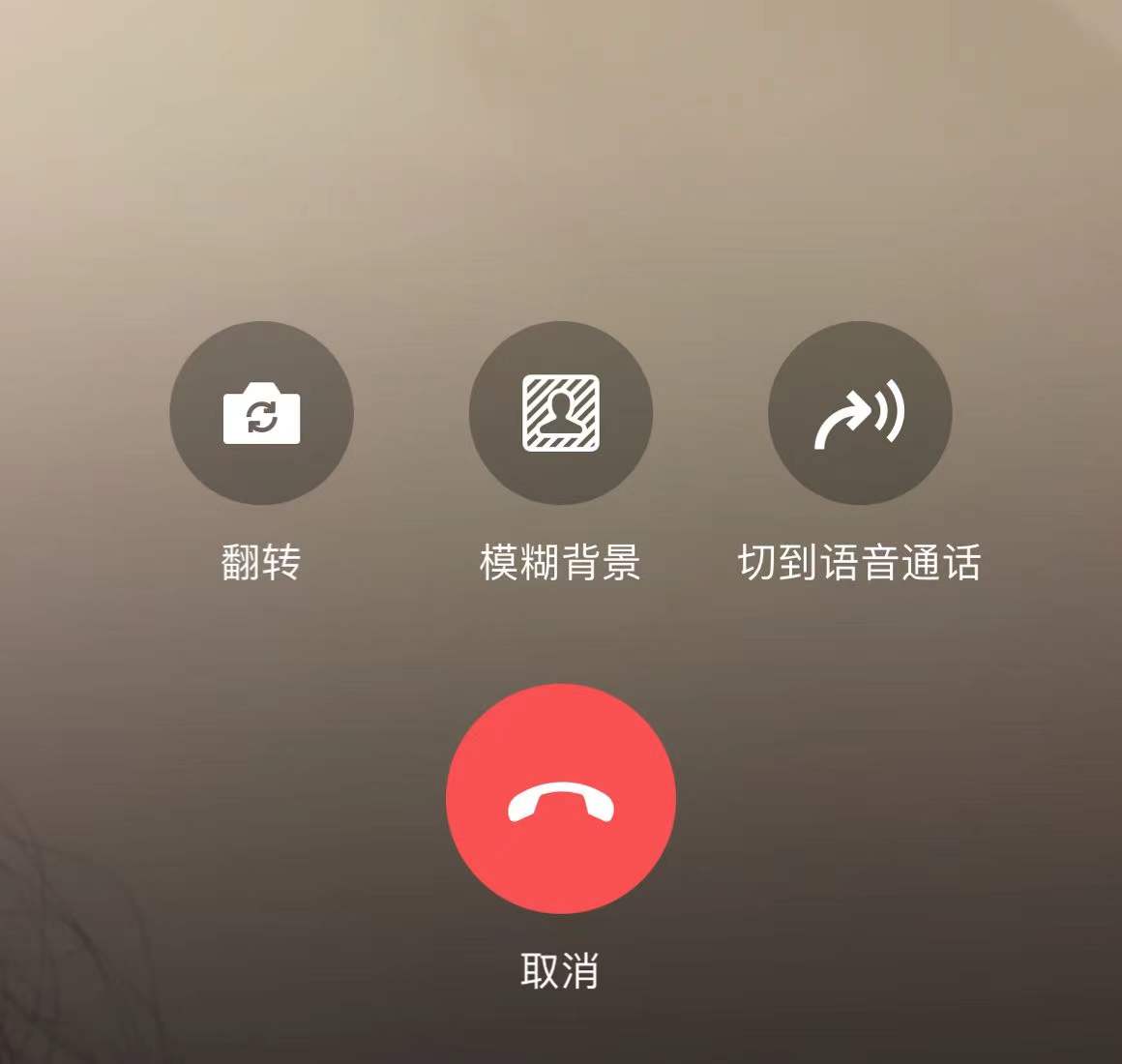Flip the camera with 翻转

point(261,413)
